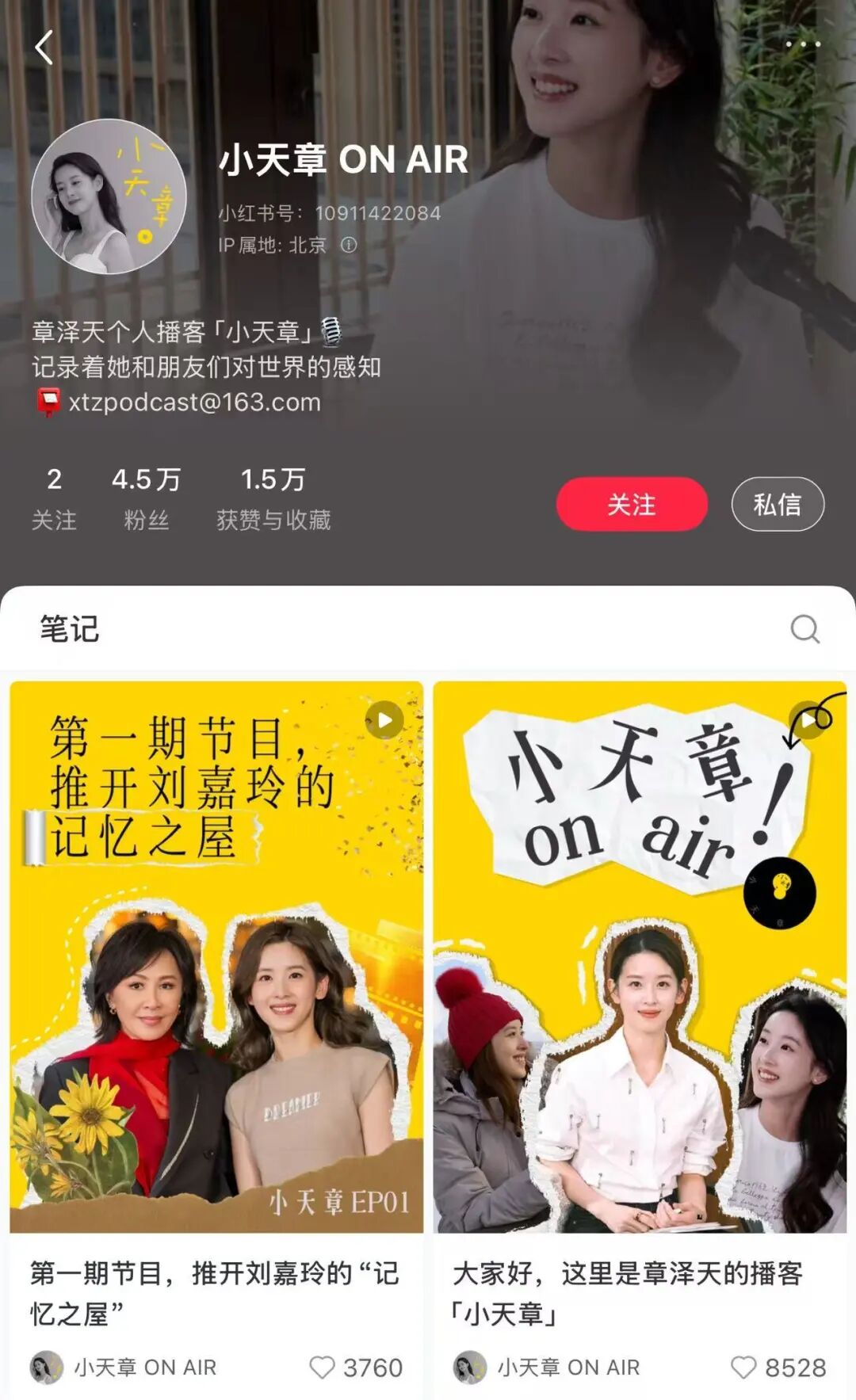
Task: Open the note about 刘嘉玲的记忆之屋
Action: tap(216, 956)
